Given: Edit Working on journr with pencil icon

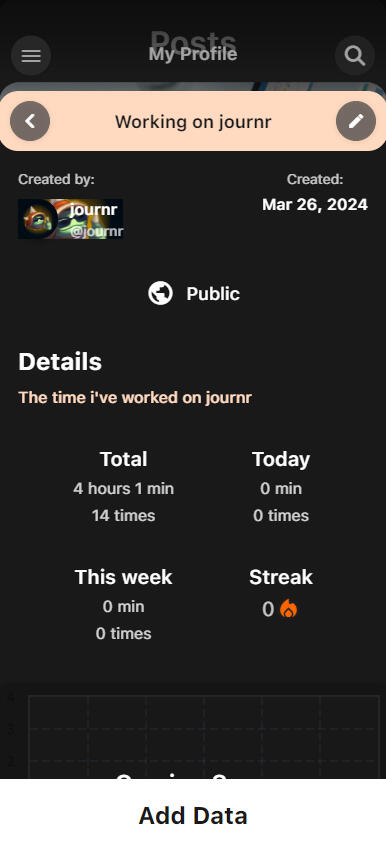Looking at the screenshot, I should 356,121.
